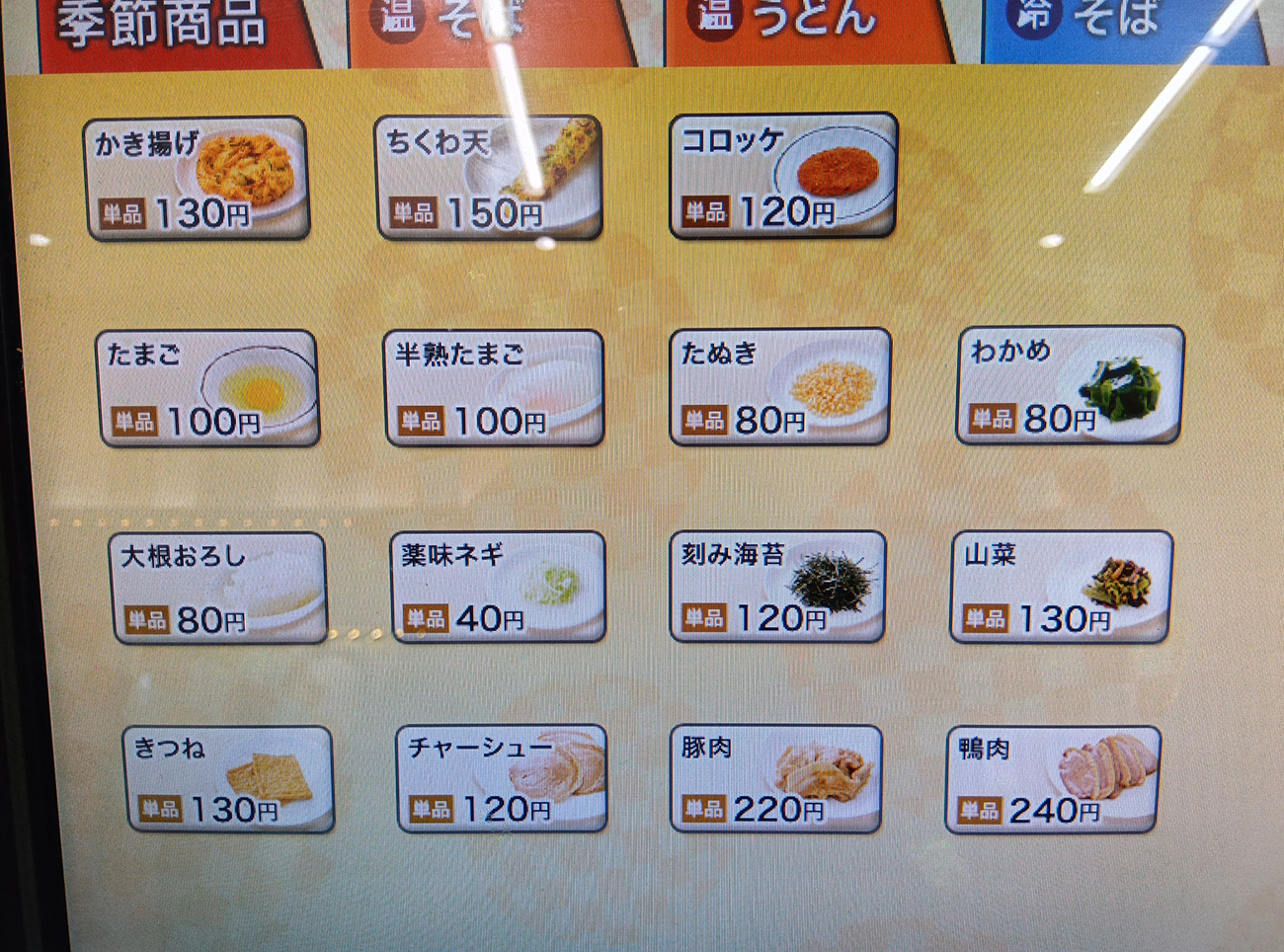The width and height of the screenshot is (1284, 952).
Task: Select たまご for 100円
Action: [207, 388]
